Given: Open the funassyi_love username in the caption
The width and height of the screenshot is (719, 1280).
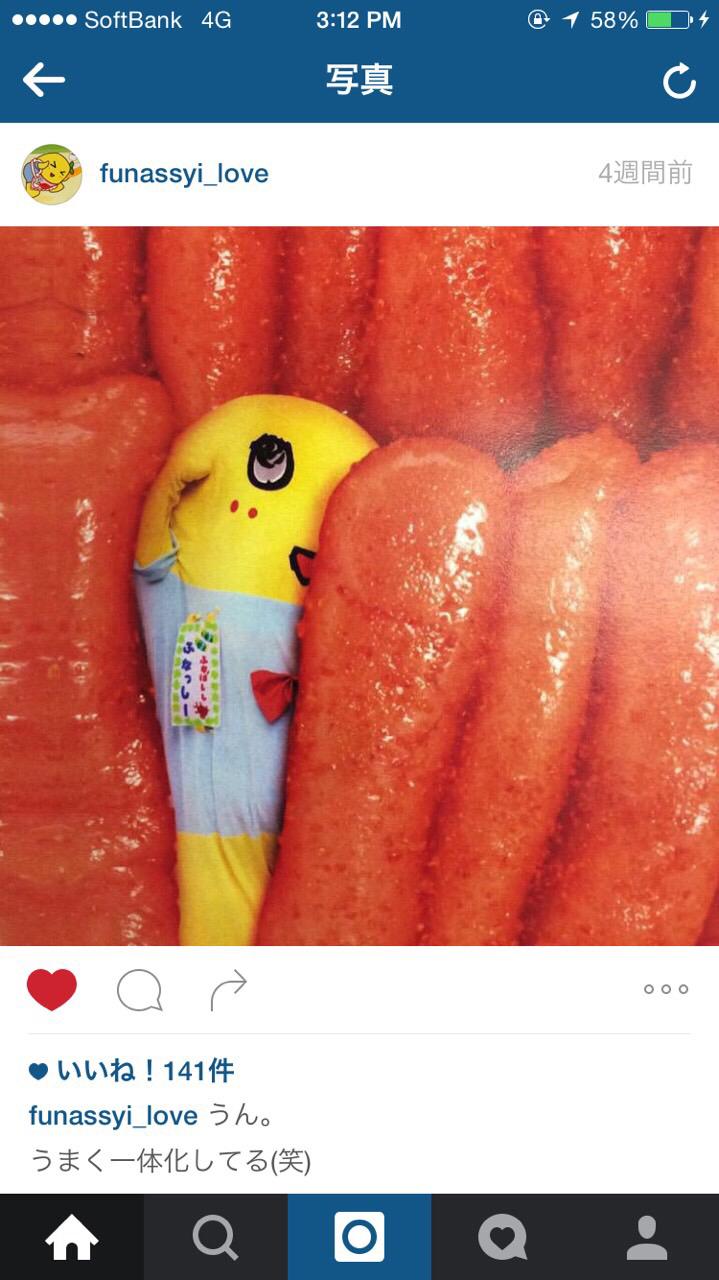Looking at the screenshot, I should click(113, 1116).
